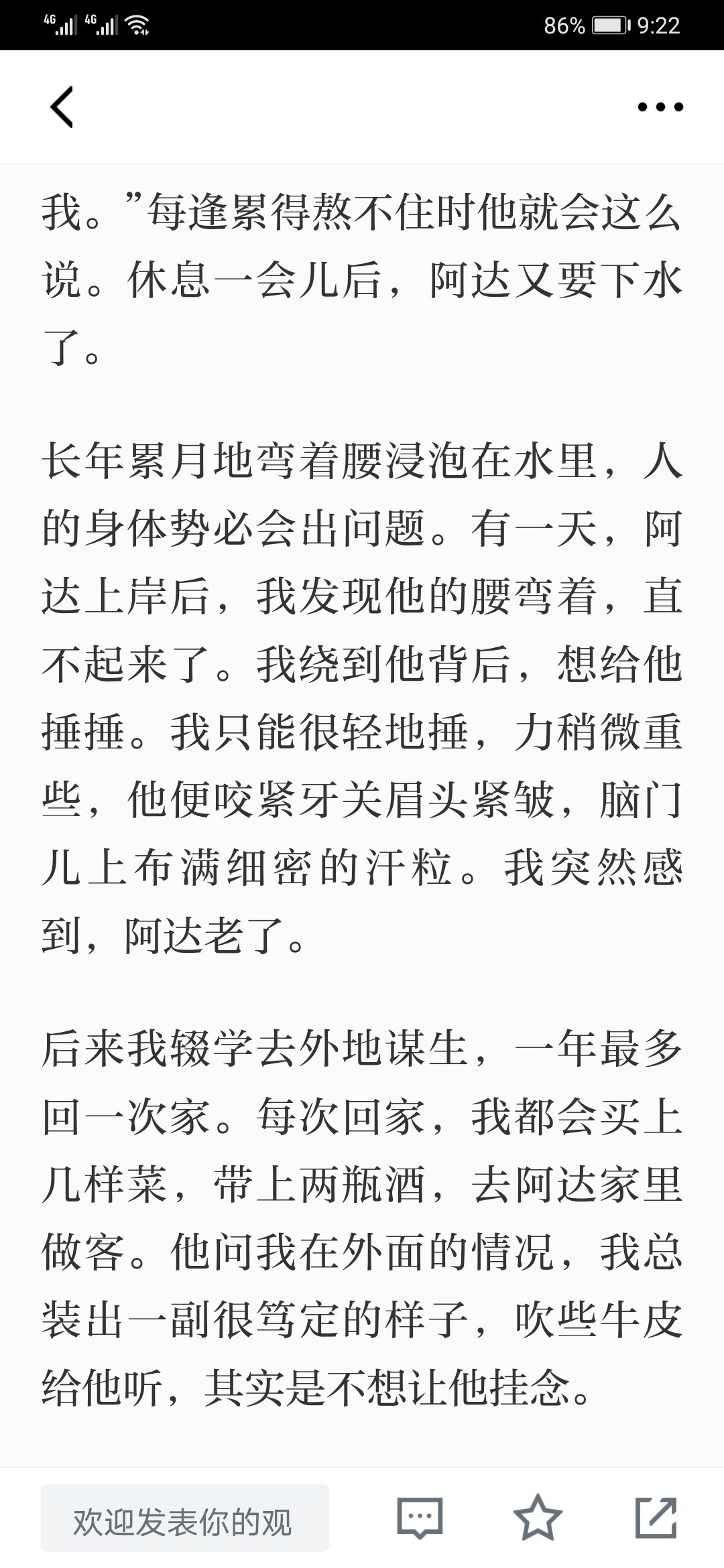724x1568 pixels.
Task: Share the article via share icon
Action: (656, 1518)
